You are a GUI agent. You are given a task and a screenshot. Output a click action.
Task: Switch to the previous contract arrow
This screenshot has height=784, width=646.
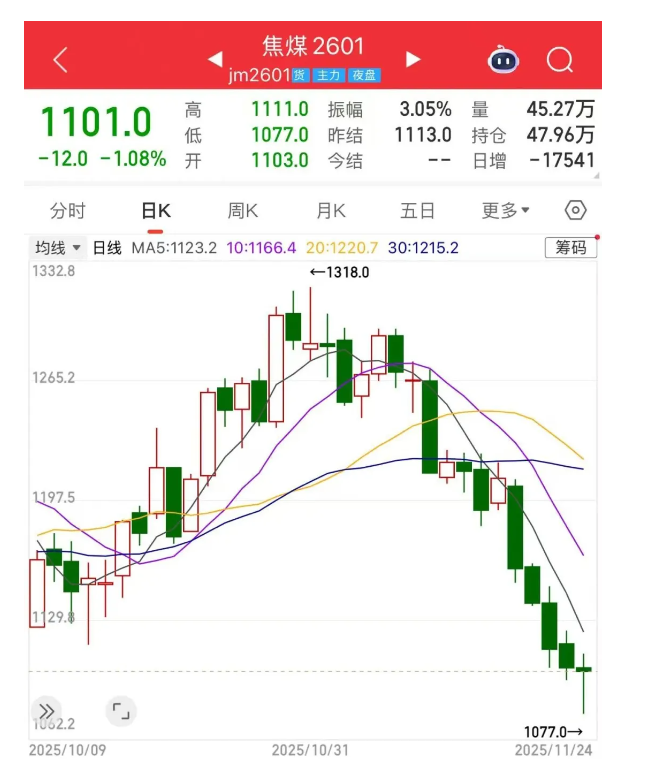[x=215, y=59]
